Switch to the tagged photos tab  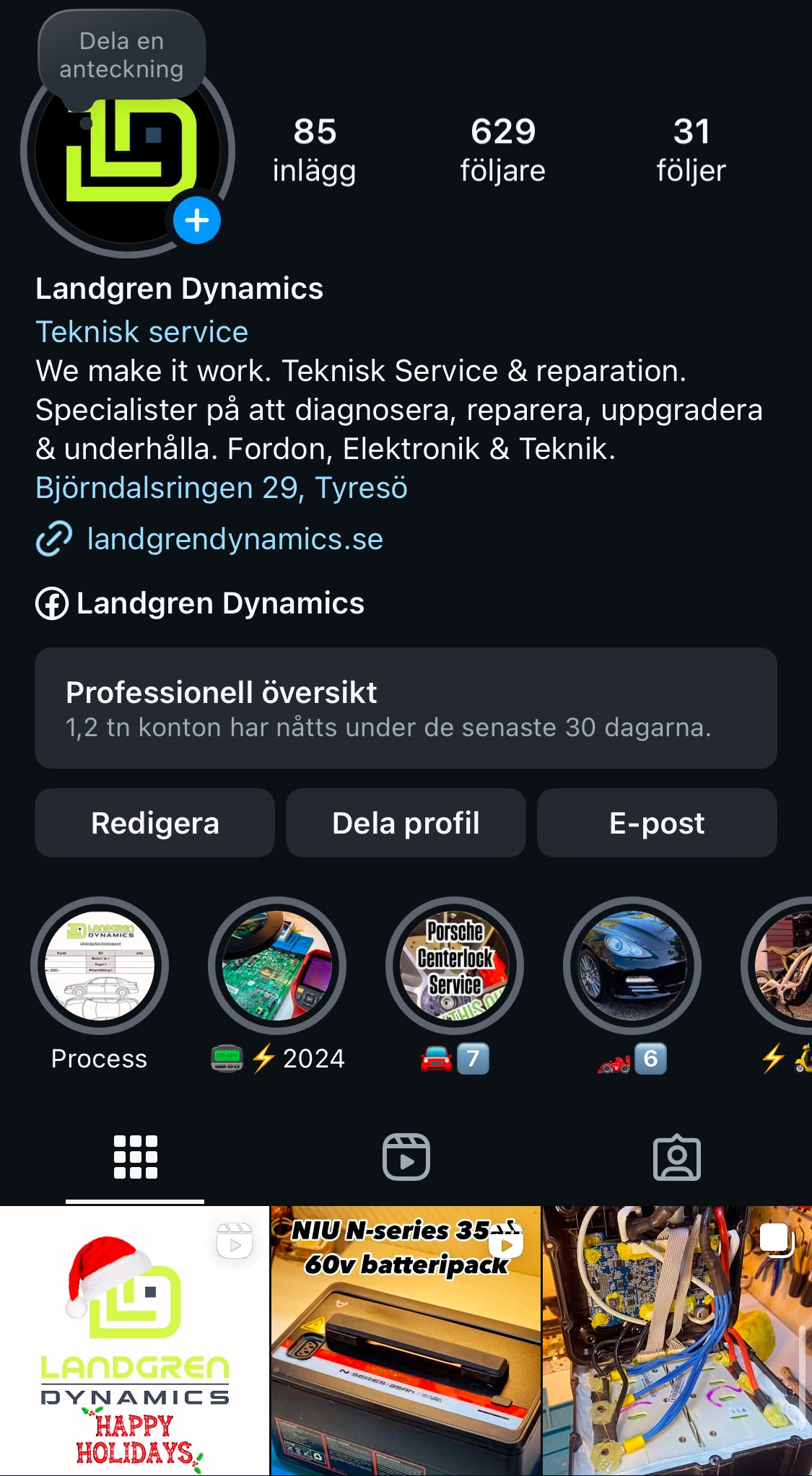click(x=676, y=1157)
